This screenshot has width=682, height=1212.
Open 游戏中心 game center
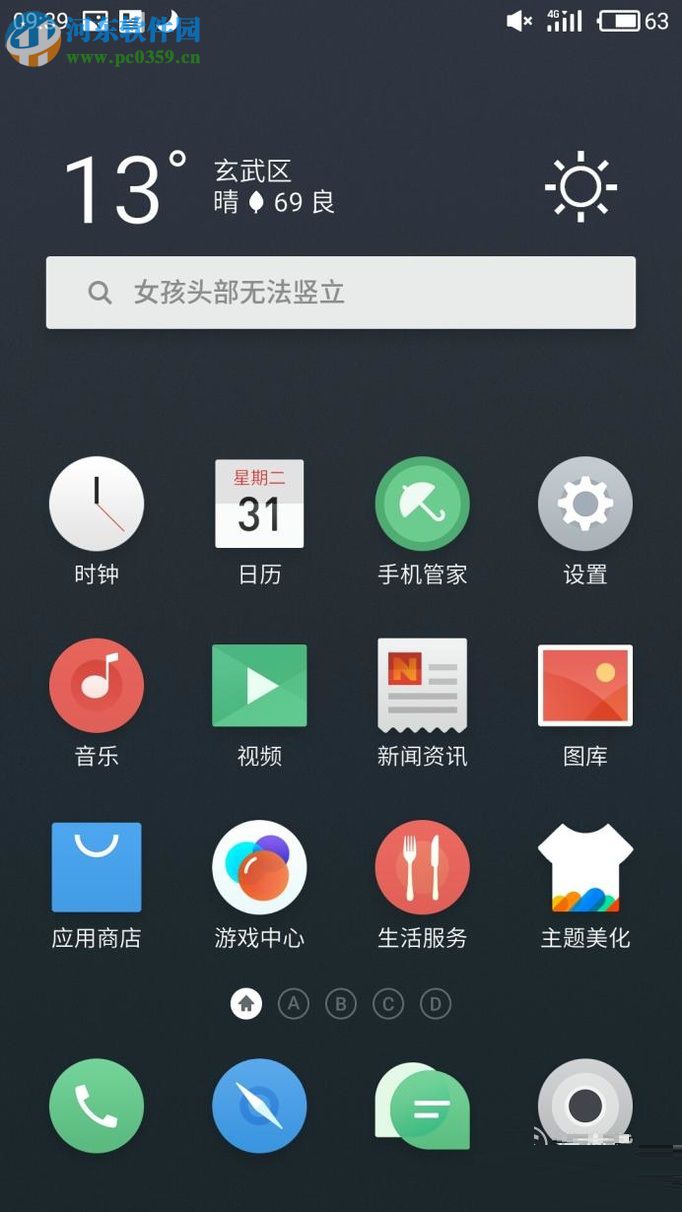point(259,868)
